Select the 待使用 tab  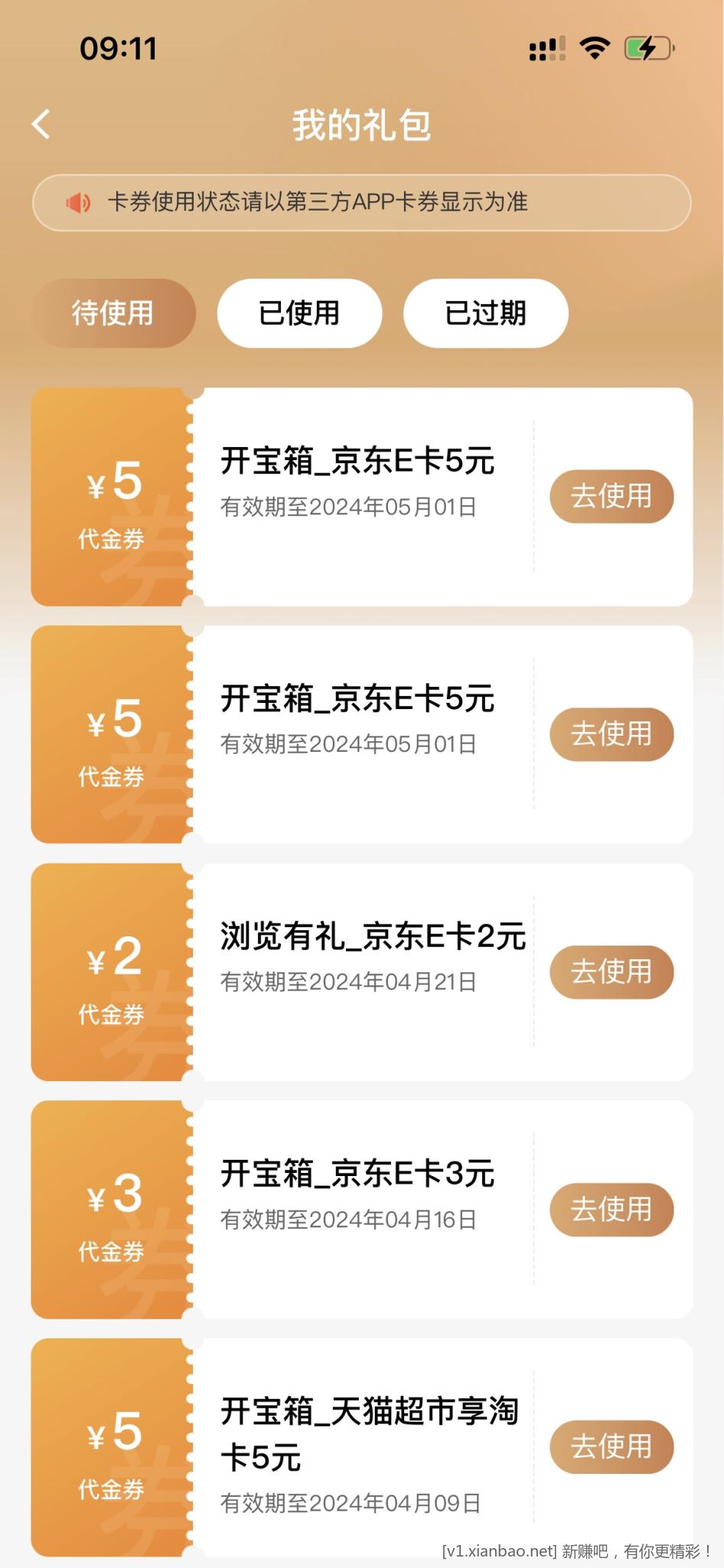point(113,313)
